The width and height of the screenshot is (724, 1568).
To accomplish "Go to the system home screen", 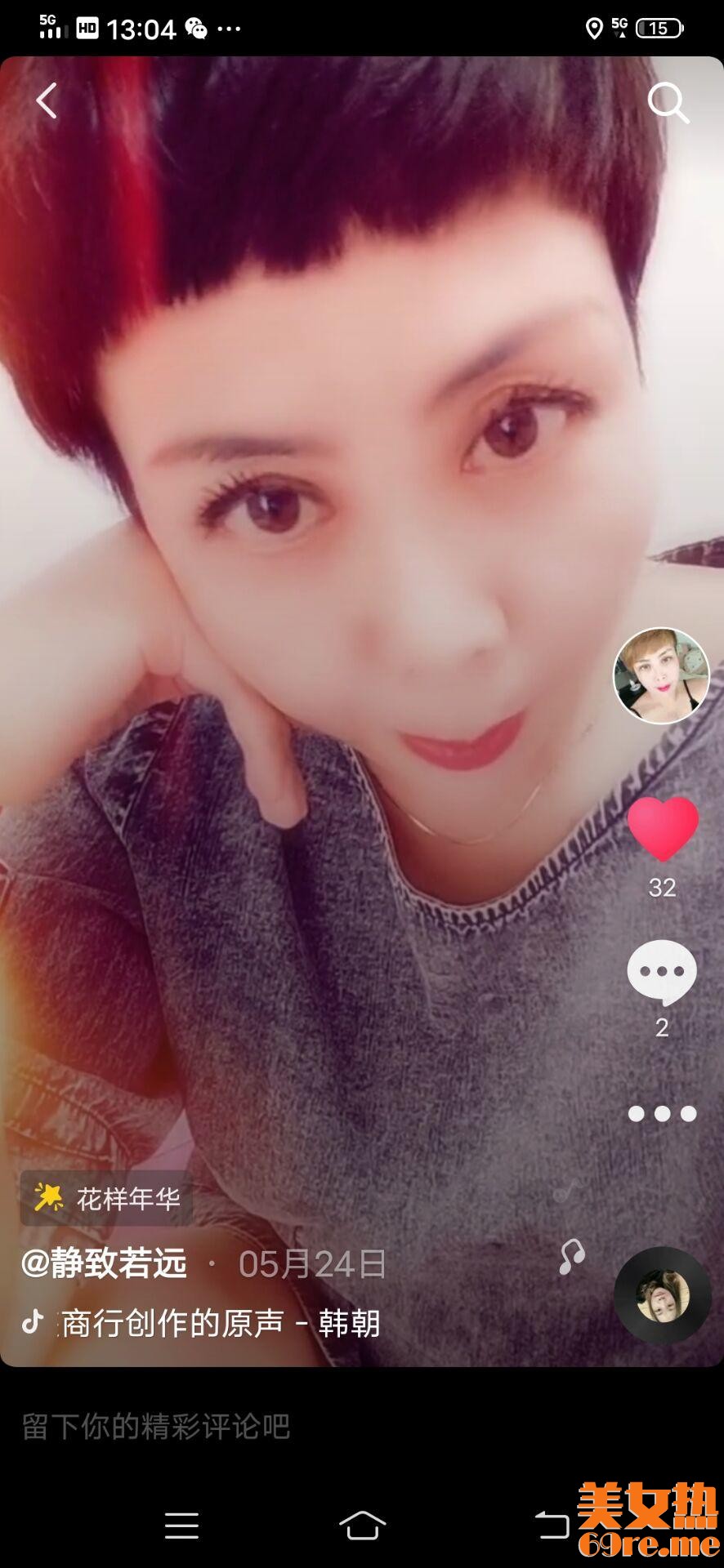I will [x=362, y=1525].
